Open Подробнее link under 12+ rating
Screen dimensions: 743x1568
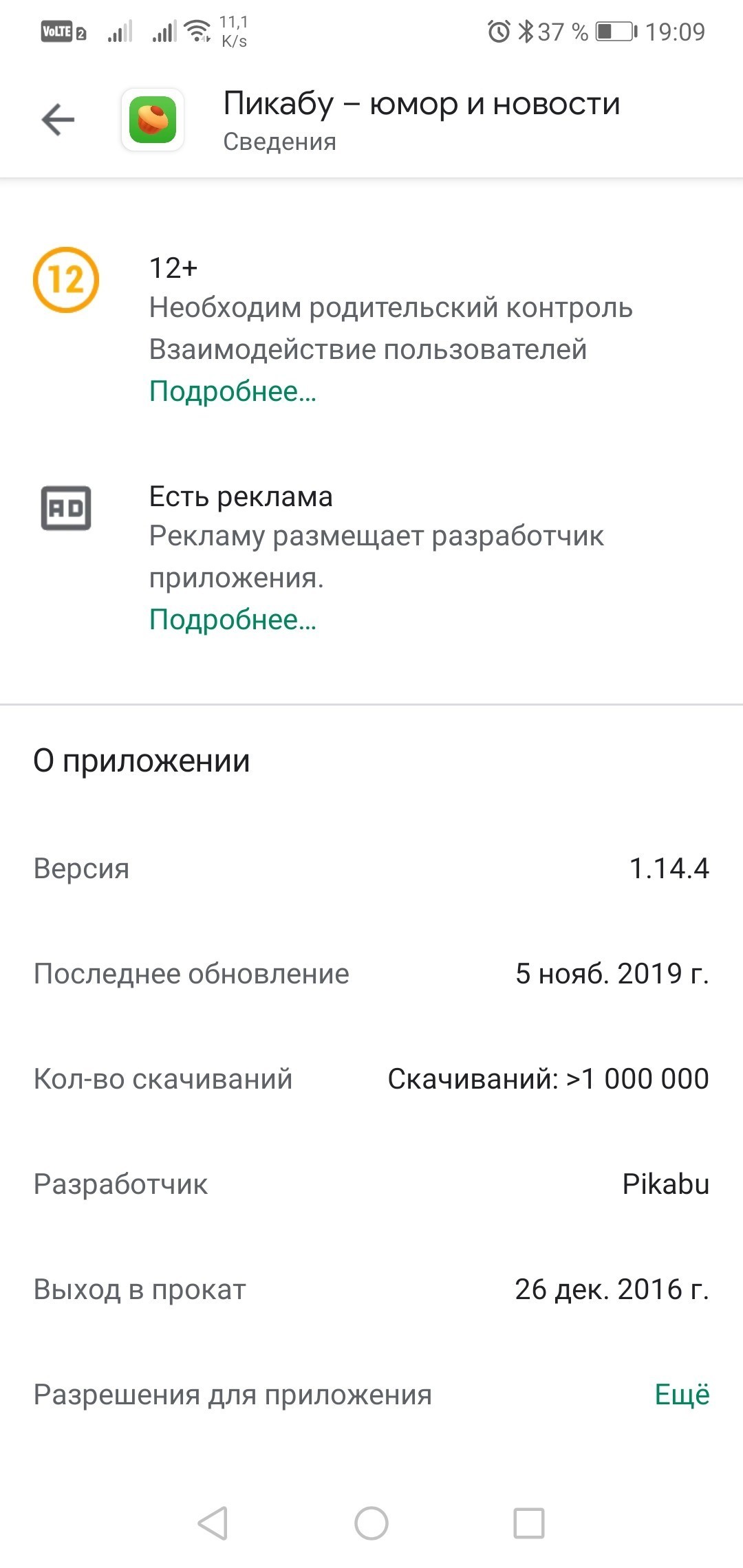(233, 391)
